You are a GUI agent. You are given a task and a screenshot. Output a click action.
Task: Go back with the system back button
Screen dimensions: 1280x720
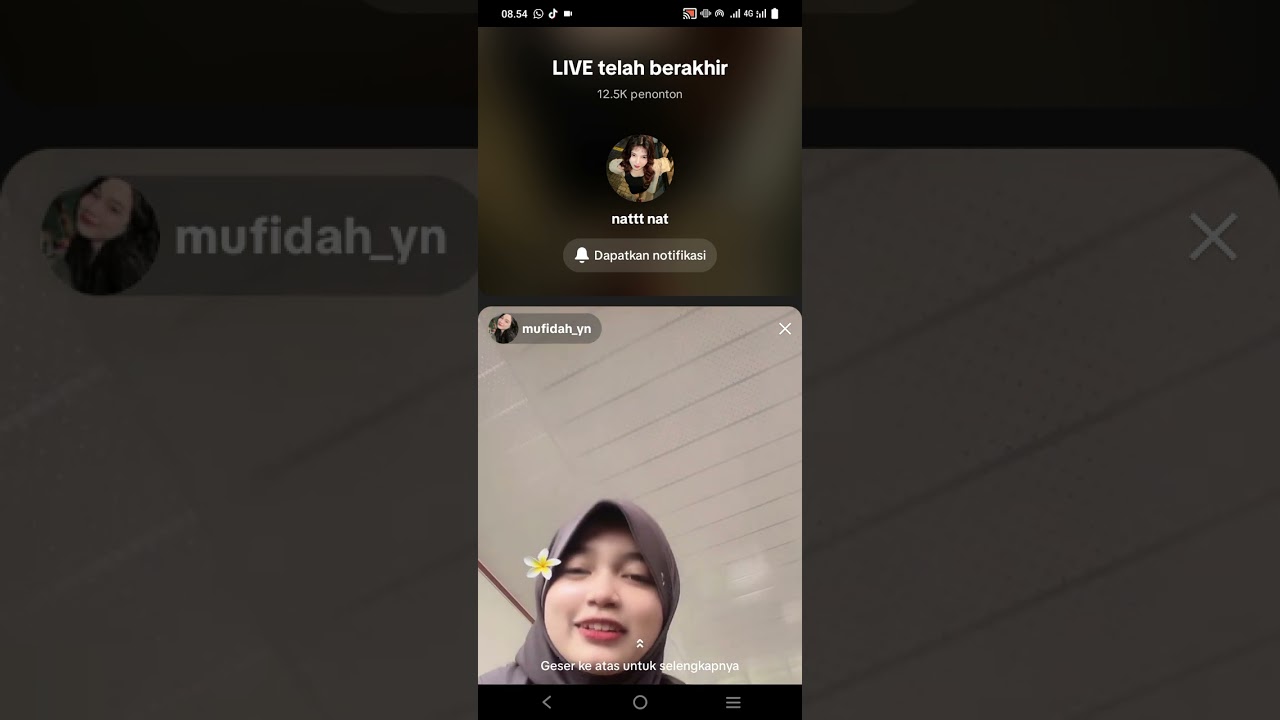547,702
